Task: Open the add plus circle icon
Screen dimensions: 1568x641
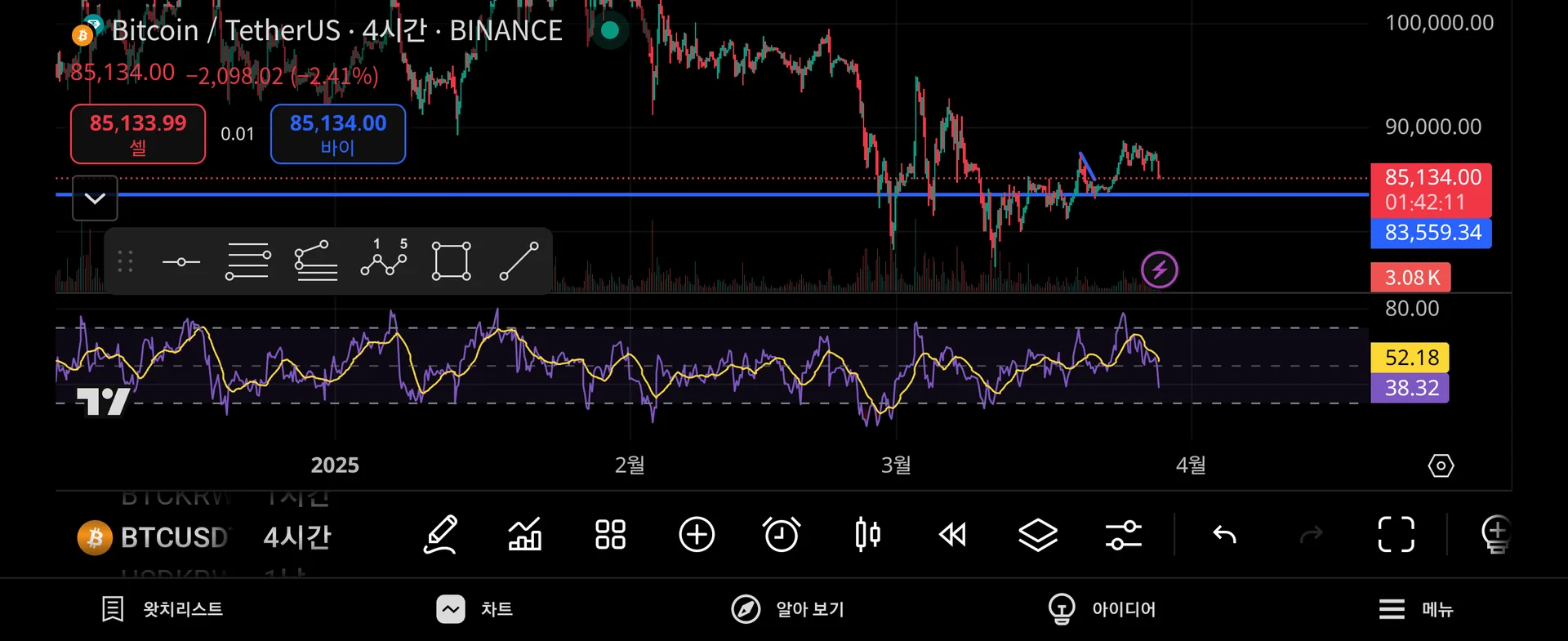Action: pos(697,535)
